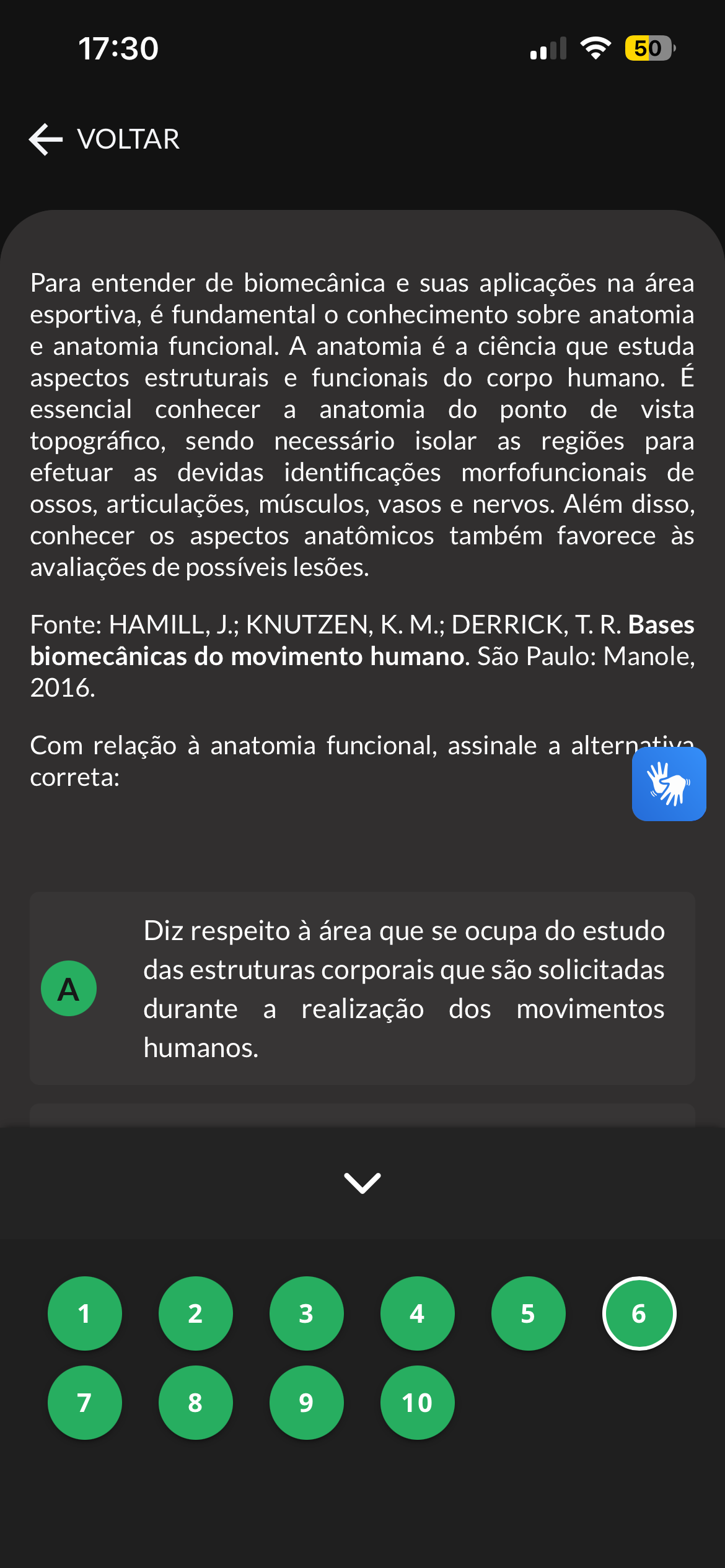
Task: Navigate to question 7
Action: pos(85,1403)
